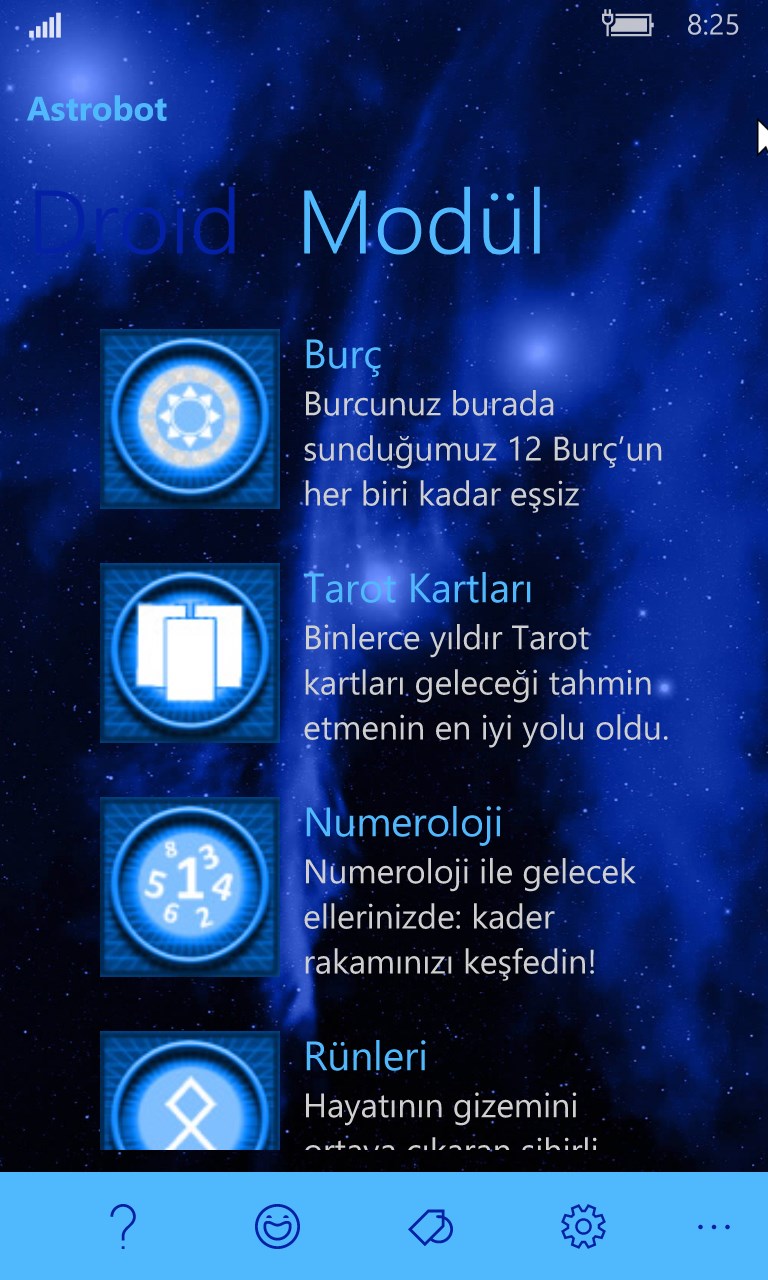Expand the app bar more options

click(x=713, y=1226)
